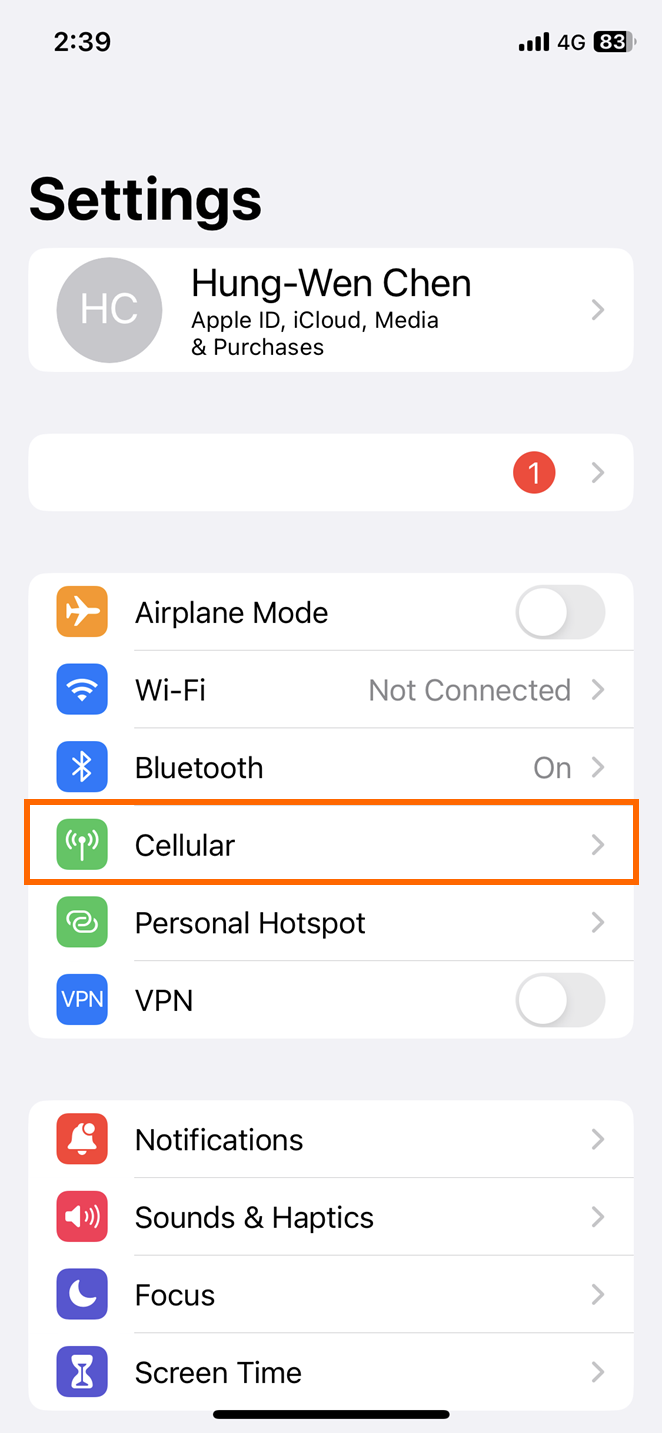The height and width of the screenshot is (1433, 662).
Task: Enable the VPN switch
Action: pos(560,1000)
